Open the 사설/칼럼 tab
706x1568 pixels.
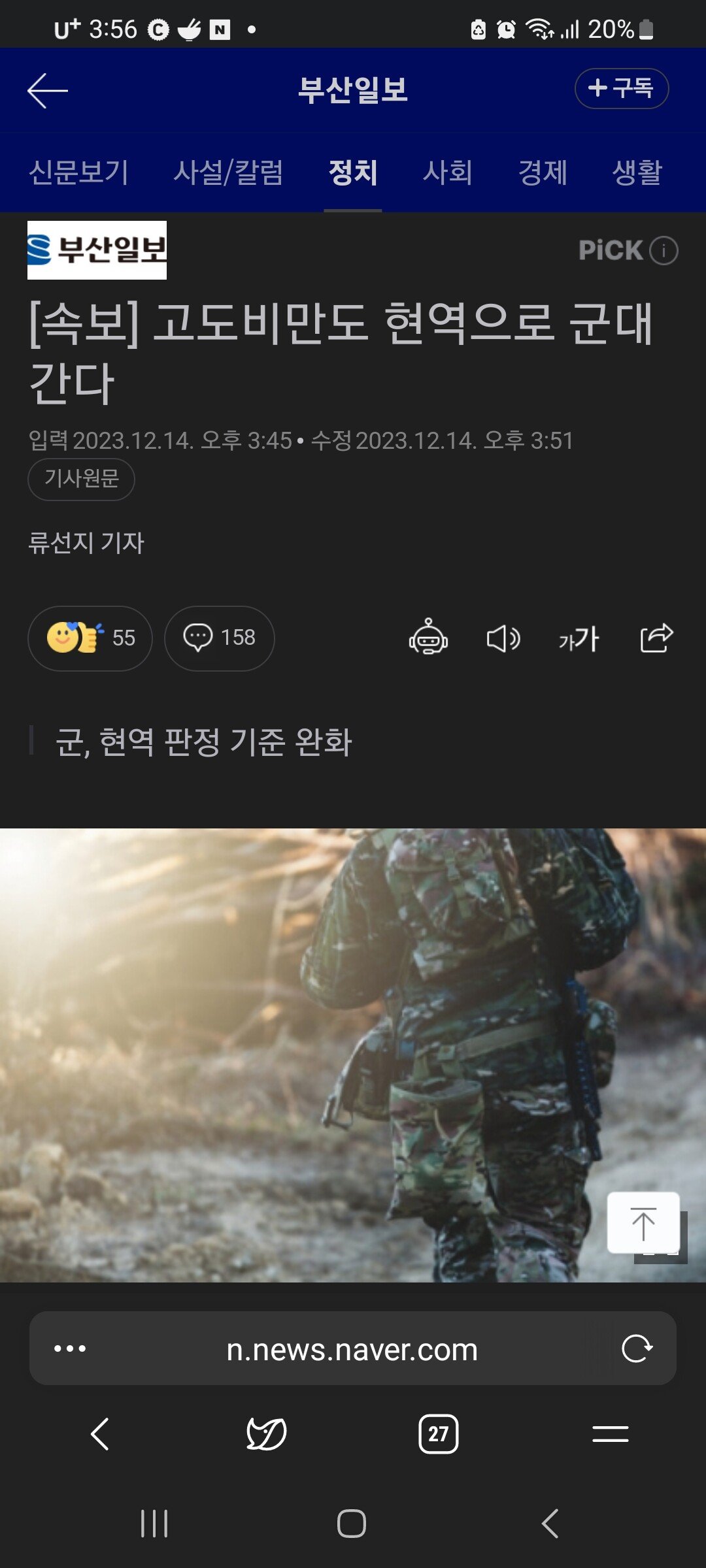[x=228, y=172]
